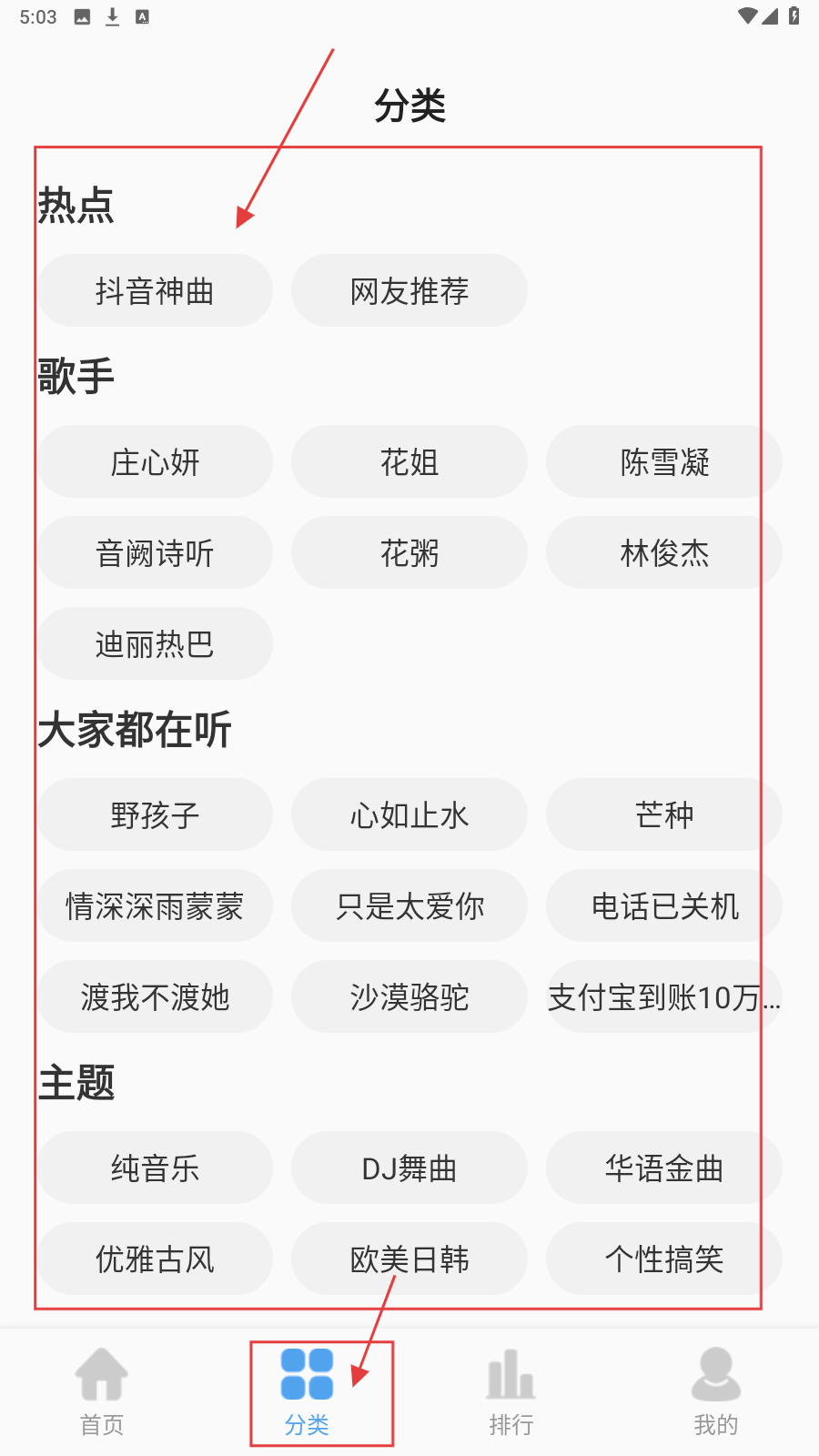The height and width of the screenshot is (1456, 819).
Task: Select the 欧美日韩 theme chip
Action: (409, 1259)
